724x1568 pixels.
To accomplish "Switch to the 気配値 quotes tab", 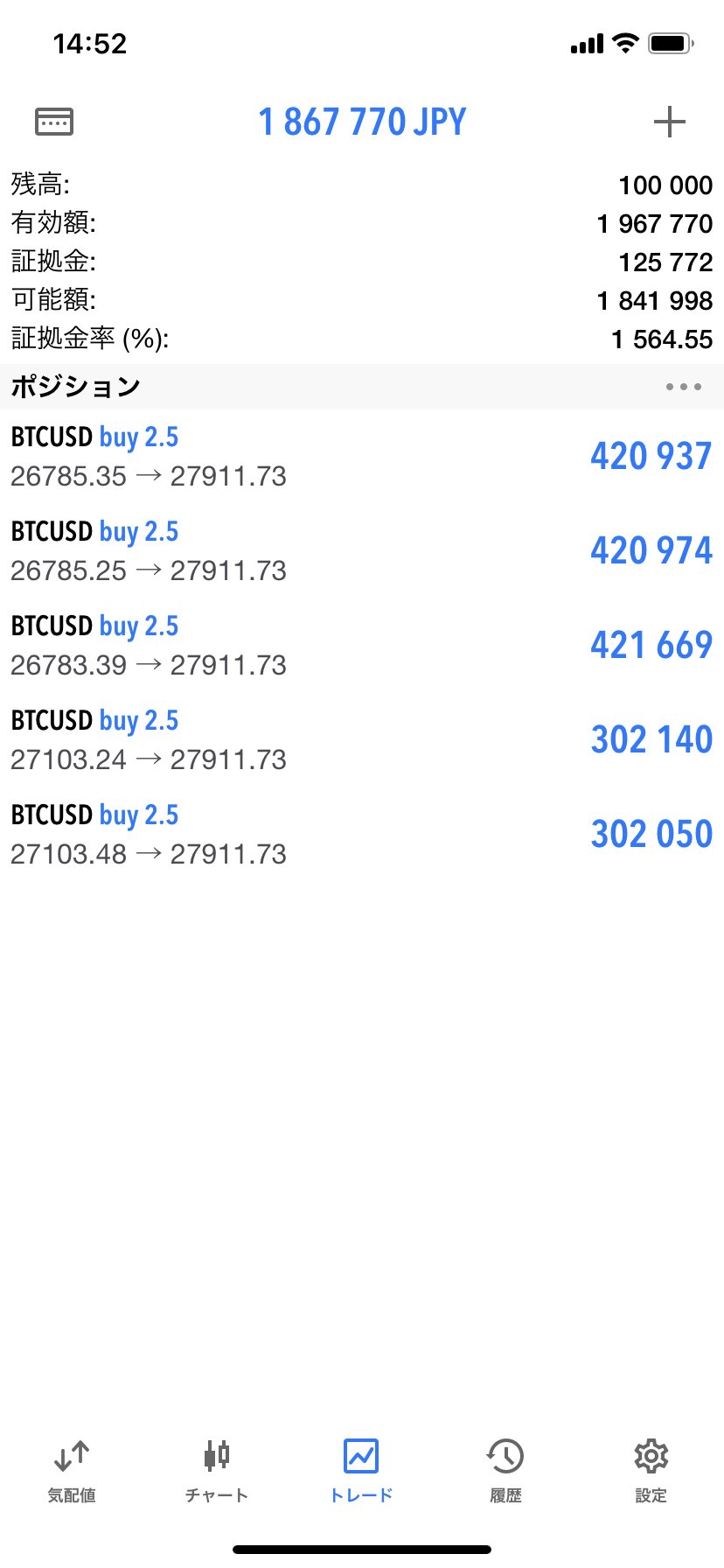I will [72, 1470].
